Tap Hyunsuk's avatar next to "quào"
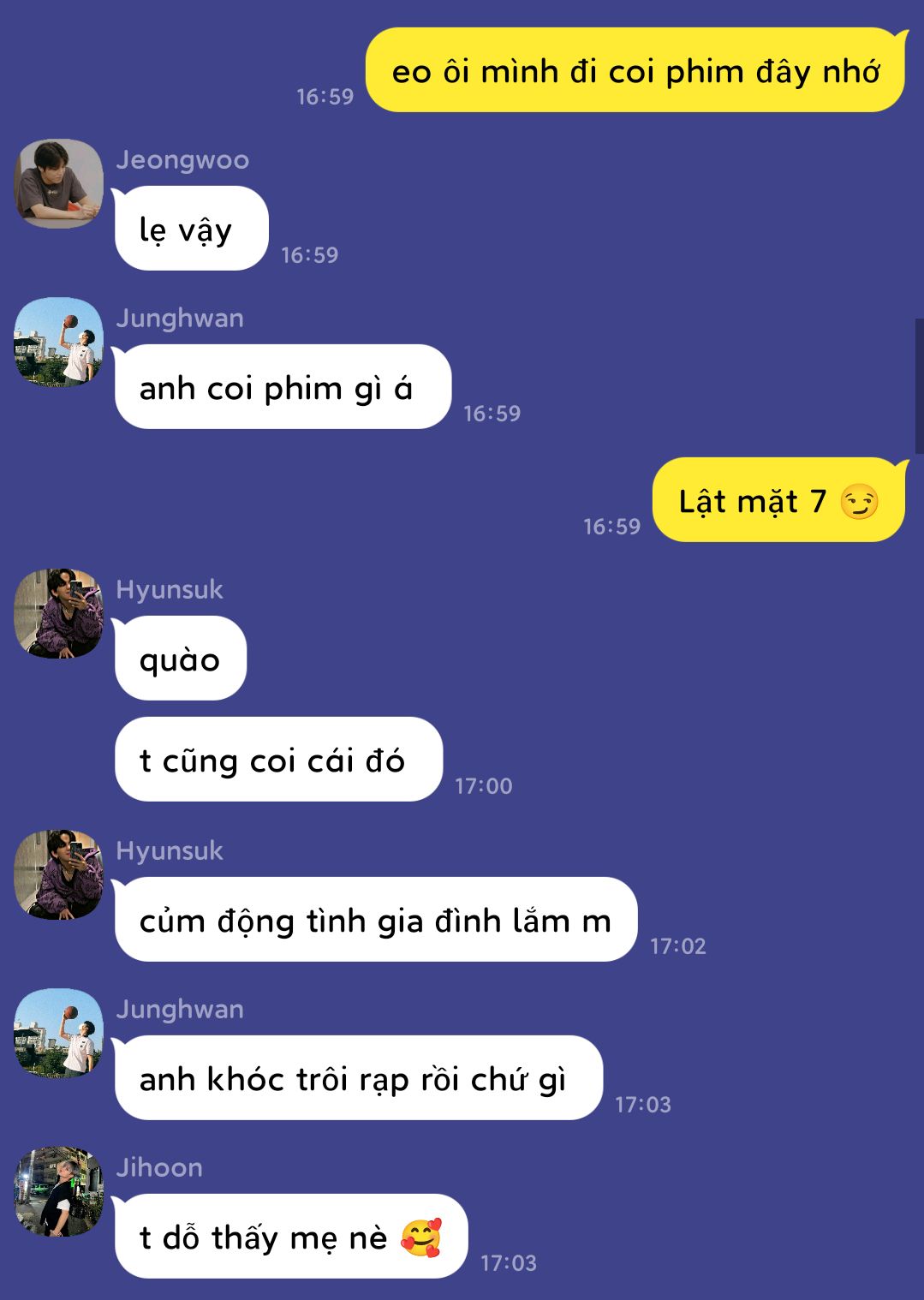Screen dimensions: 924x1300 point(58,614)
